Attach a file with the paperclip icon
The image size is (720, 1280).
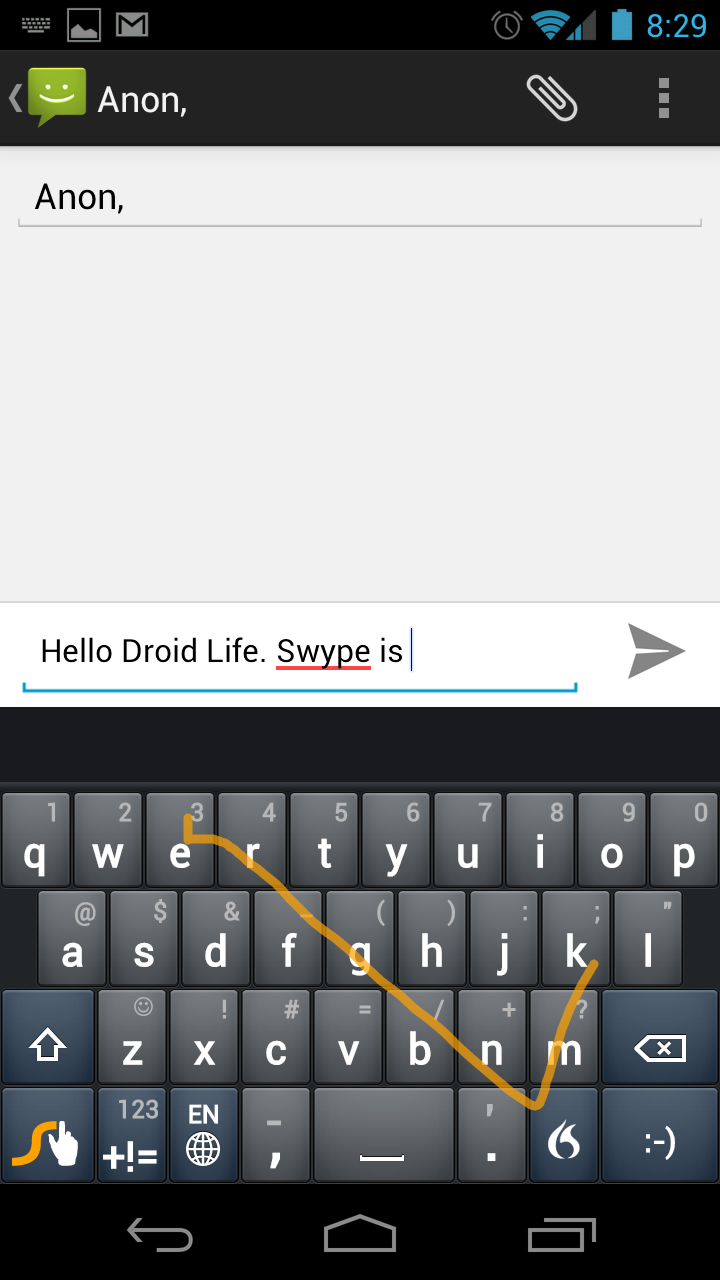pos(552,98)
